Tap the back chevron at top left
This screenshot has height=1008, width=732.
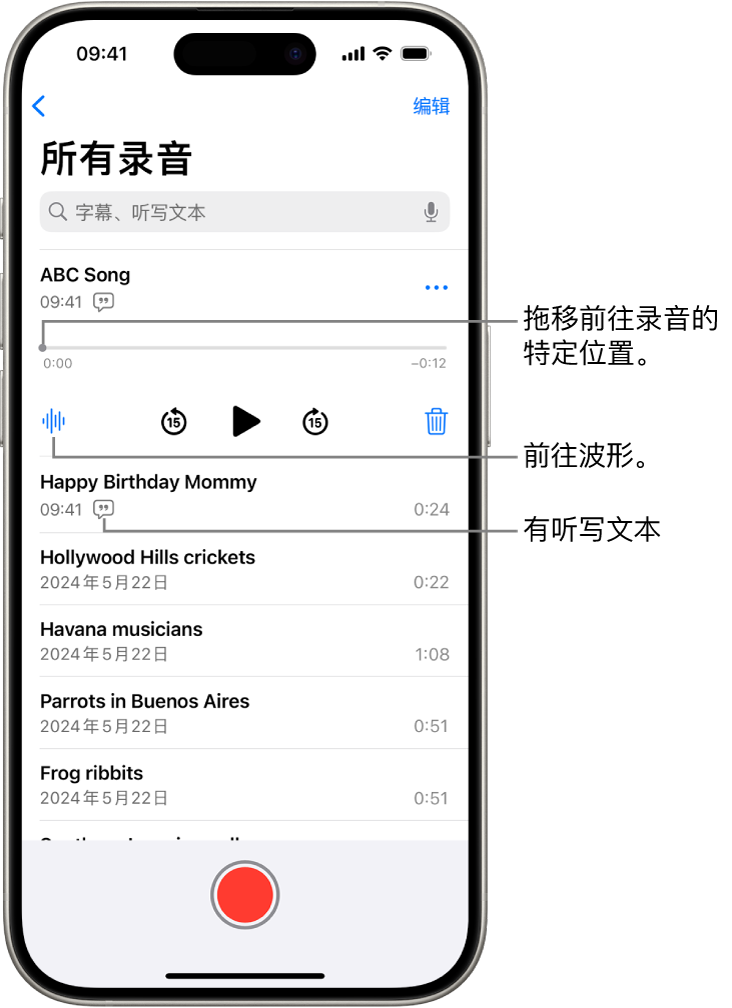39,106
